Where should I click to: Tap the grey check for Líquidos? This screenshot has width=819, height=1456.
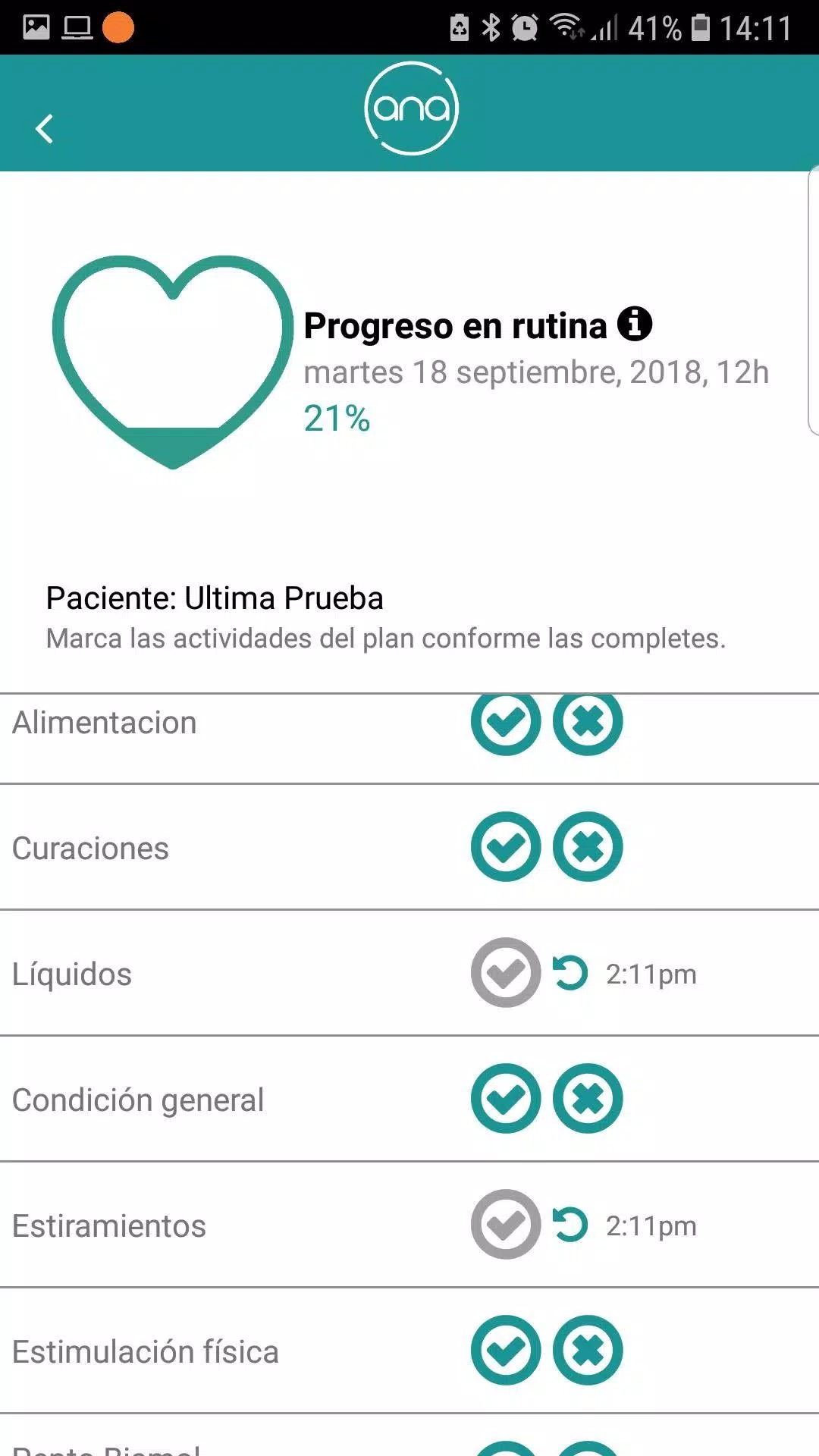pyautogui.click(x=506, y=972)
